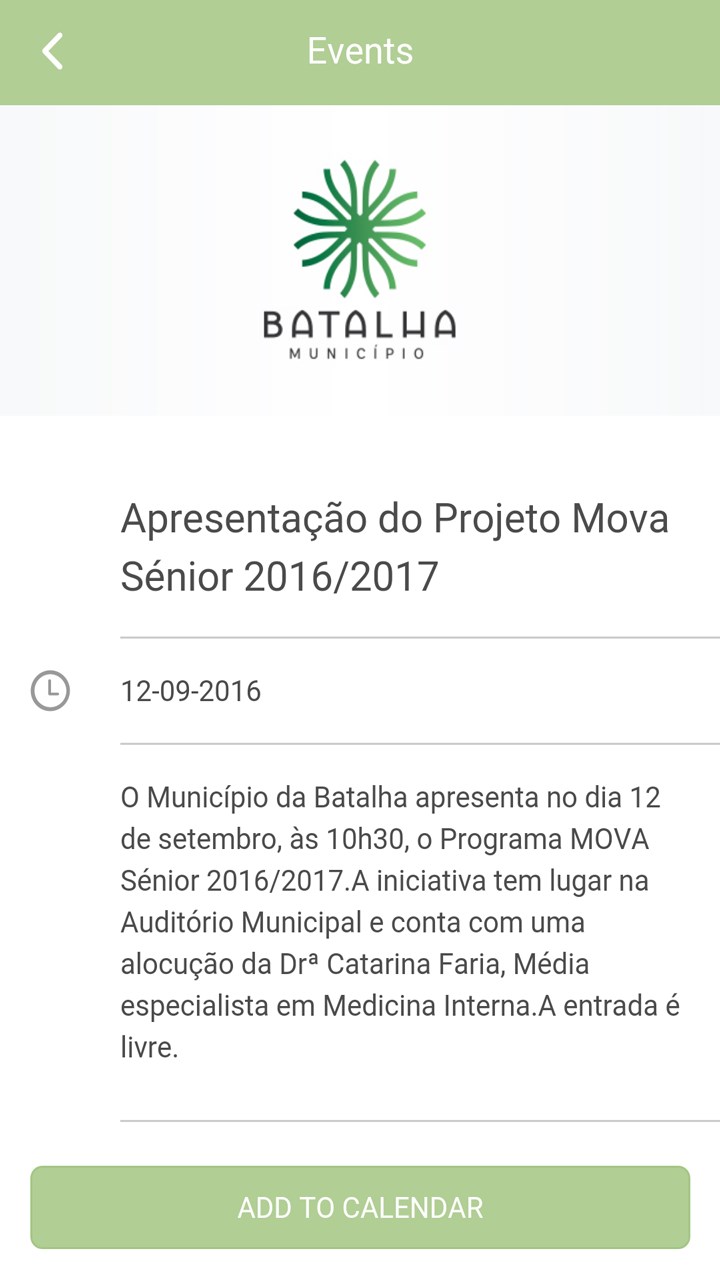720x1280 pixels.
Task: Tap the Add to Calendar button
Action: click(x=360, y=1207)
